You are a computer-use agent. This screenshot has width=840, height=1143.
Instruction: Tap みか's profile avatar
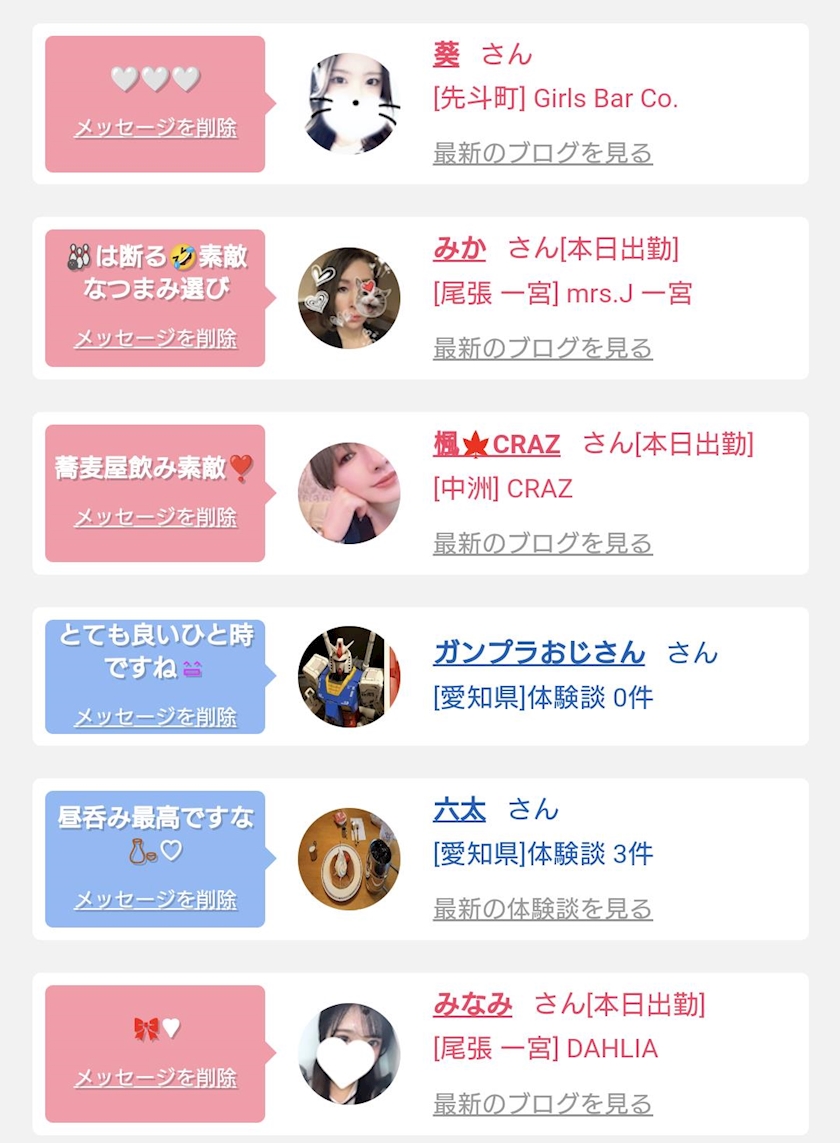(x=349, y=297)
